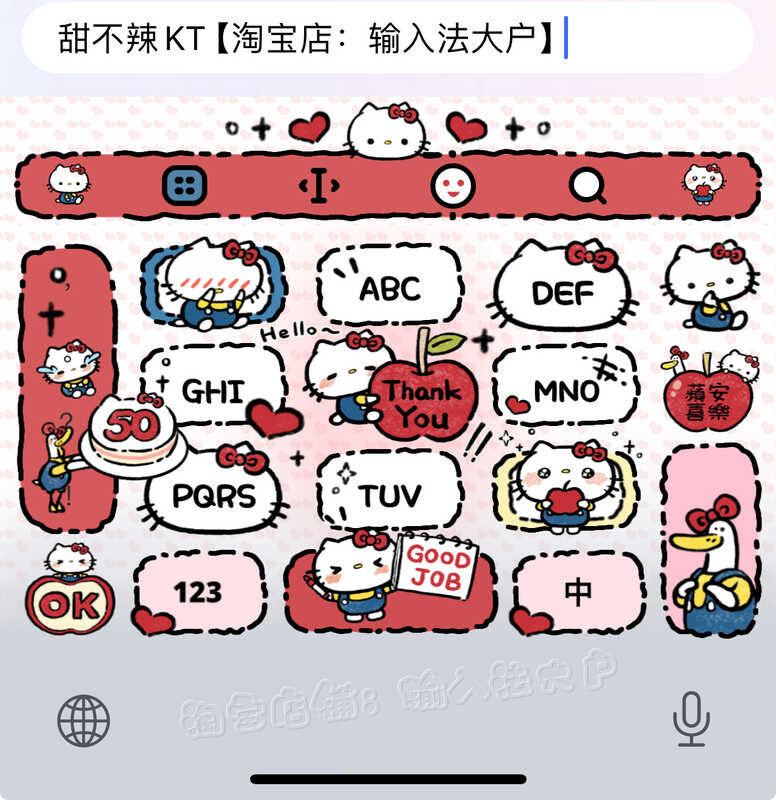Start voice dictation with the microphone
The height and width of the screenshot is (800, 776).
pos(691,719)
